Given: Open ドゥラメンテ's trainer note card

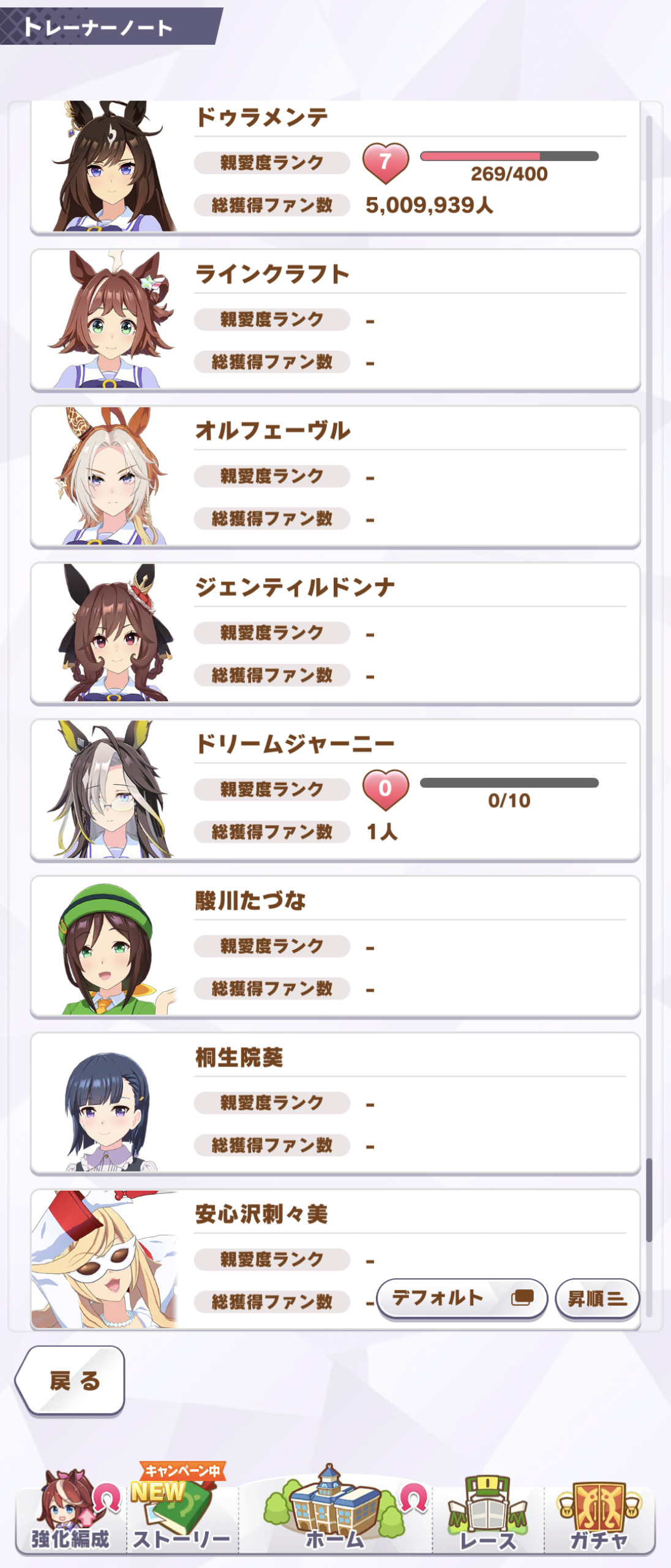Looking at the screenshot, I should tap(335, 168).
